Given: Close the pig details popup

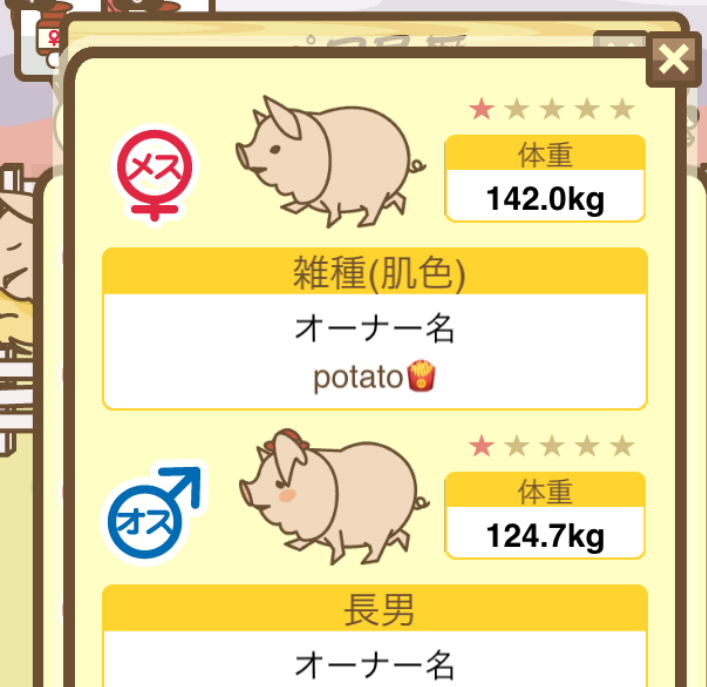Looking at the screenshot, I should point(674,60).
